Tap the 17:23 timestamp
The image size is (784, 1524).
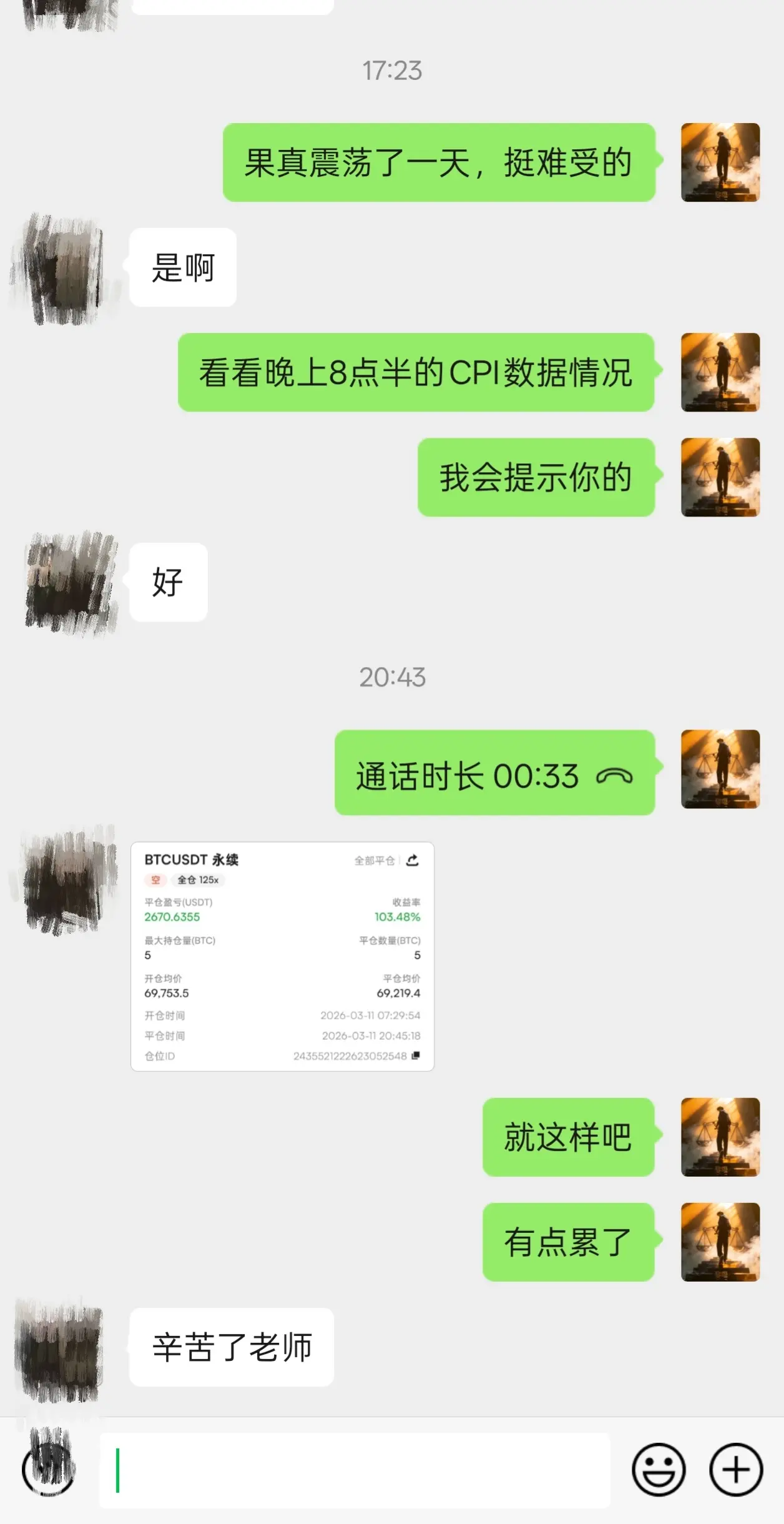[392, 71]
